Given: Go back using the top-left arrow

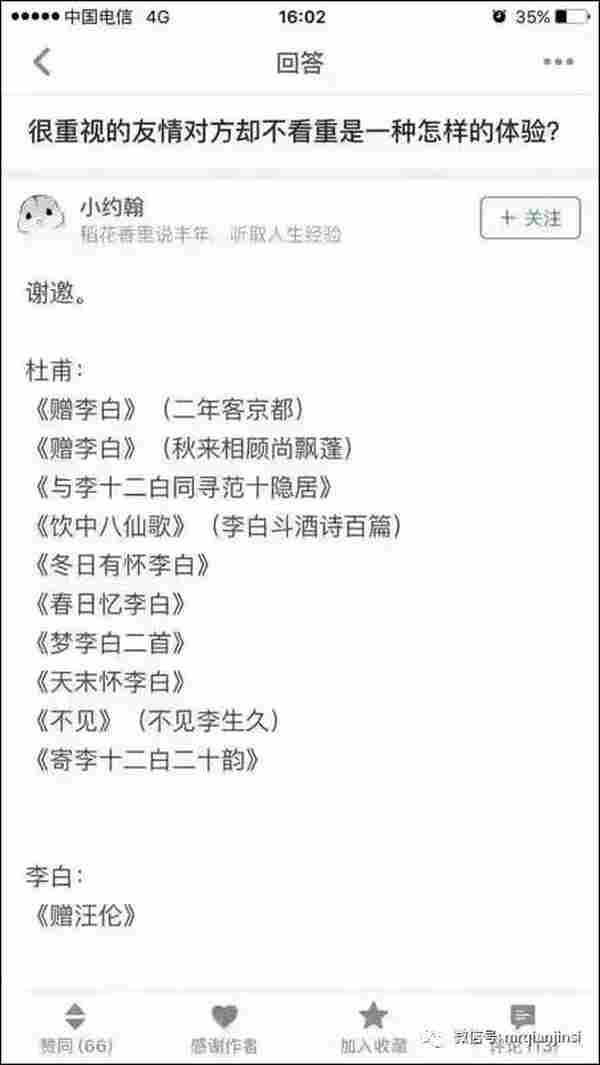Looking at the screenshot, I should click(42, 62).
